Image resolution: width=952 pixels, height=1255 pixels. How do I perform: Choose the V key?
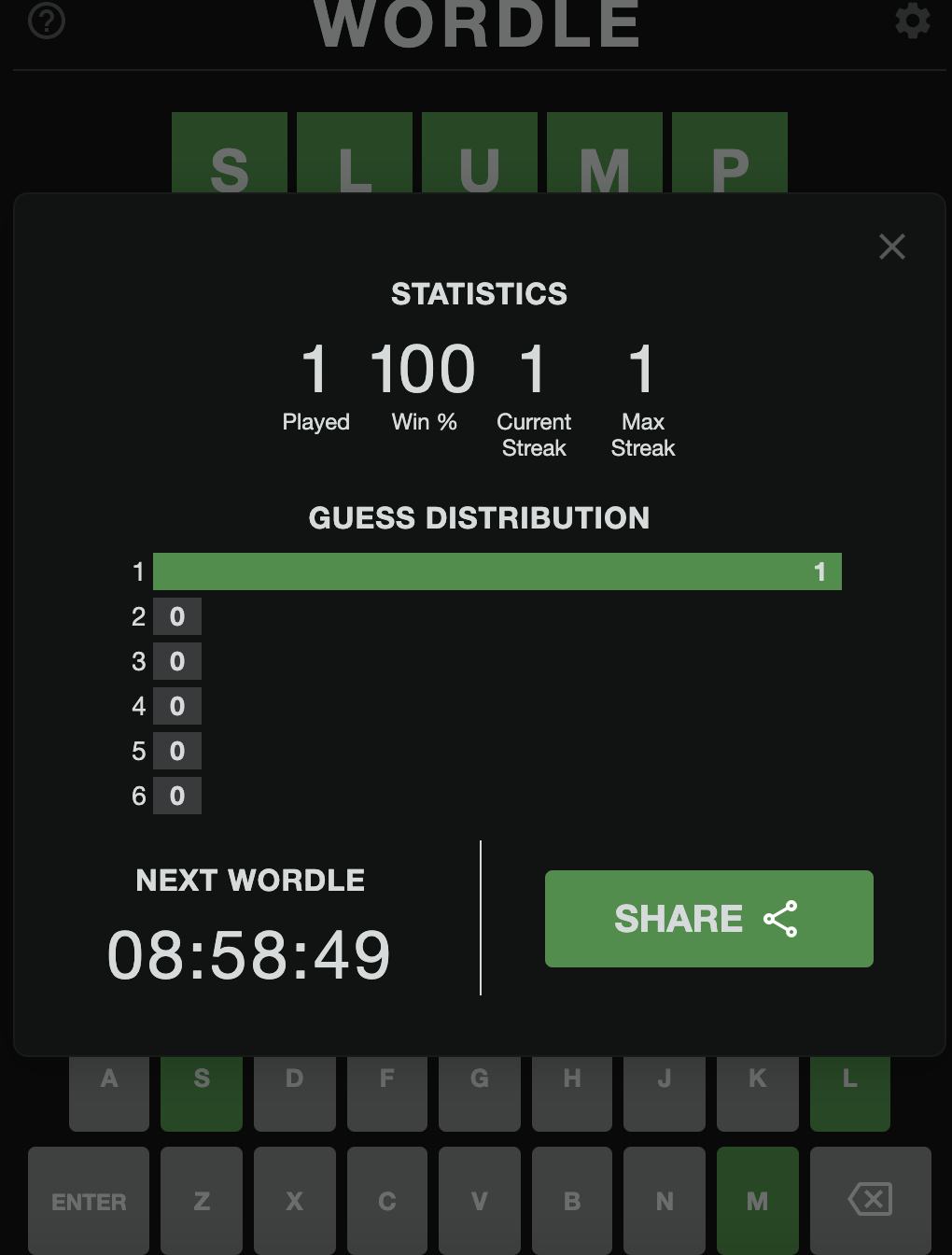coord(479,1200)
